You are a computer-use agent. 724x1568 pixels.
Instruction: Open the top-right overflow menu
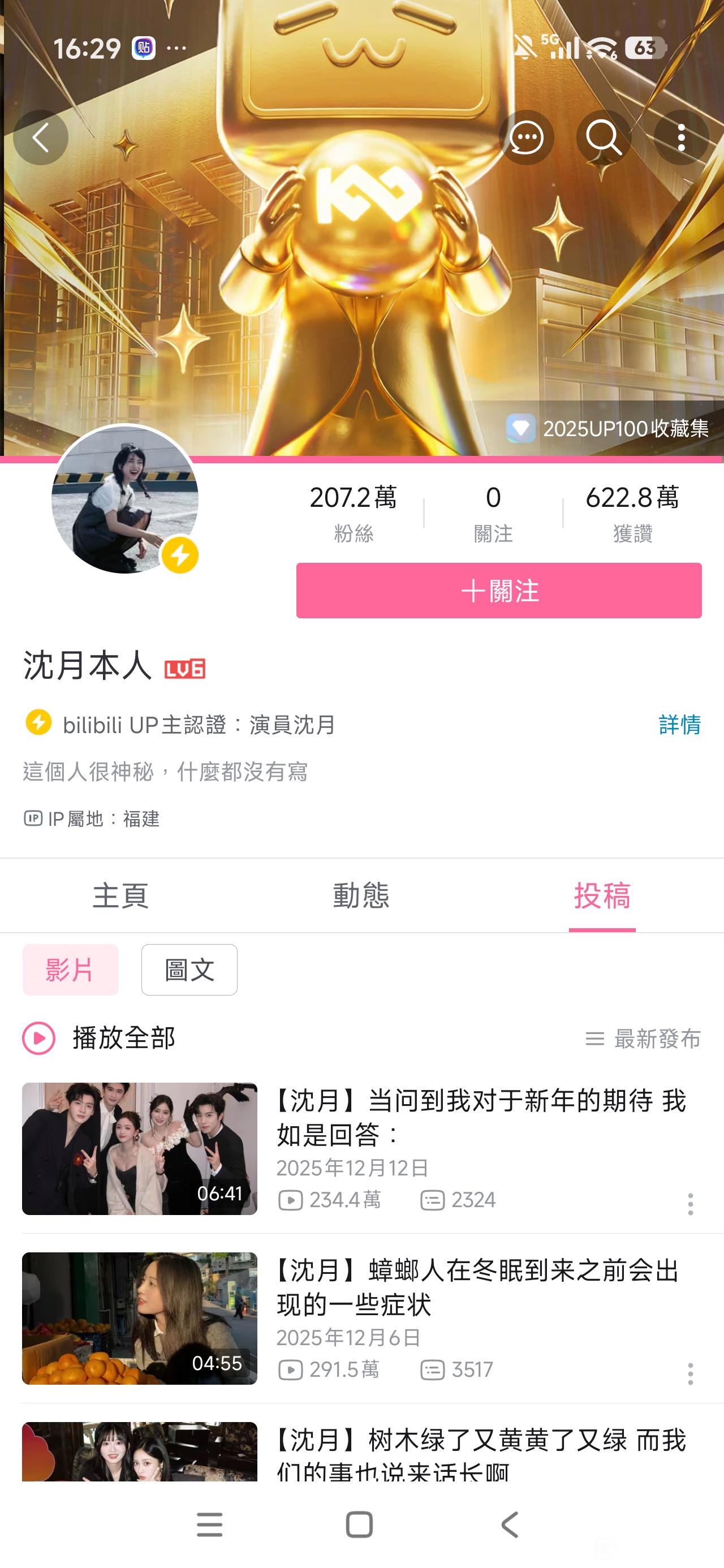681,137
